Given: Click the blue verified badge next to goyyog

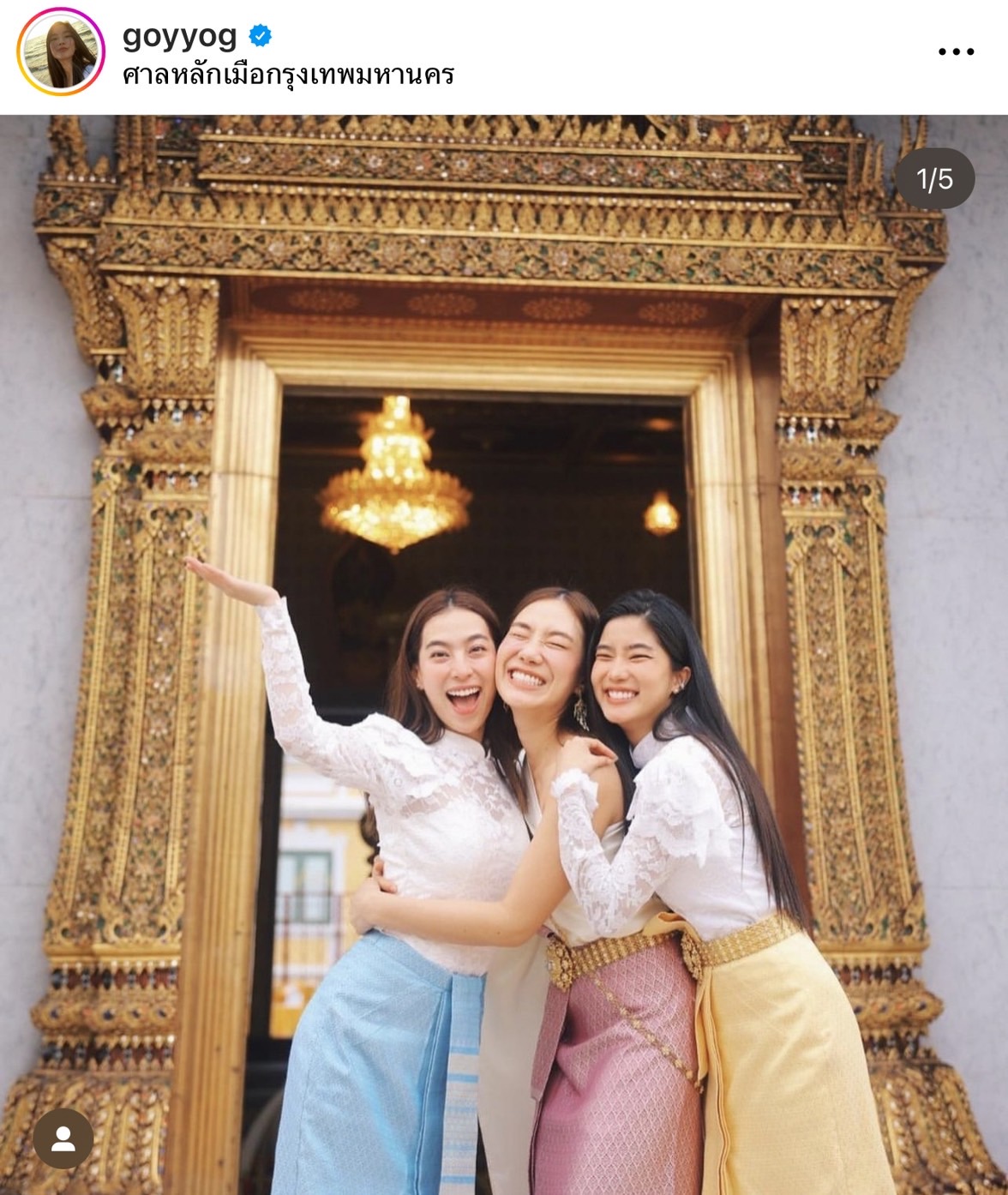Looking at the screenshot, I should (x=258, y=36).
